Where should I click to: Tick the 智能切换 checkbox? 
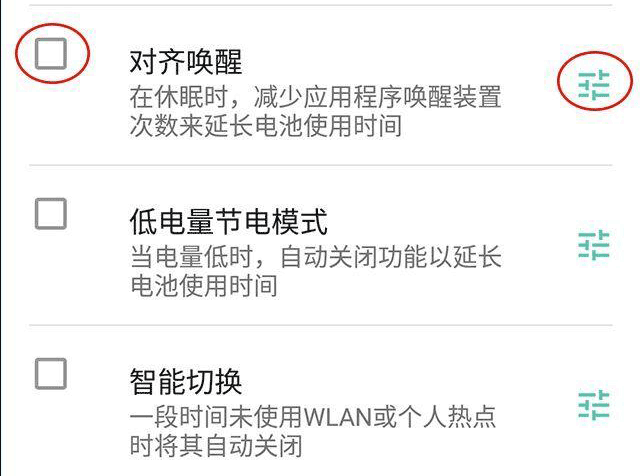pos(51,373)
